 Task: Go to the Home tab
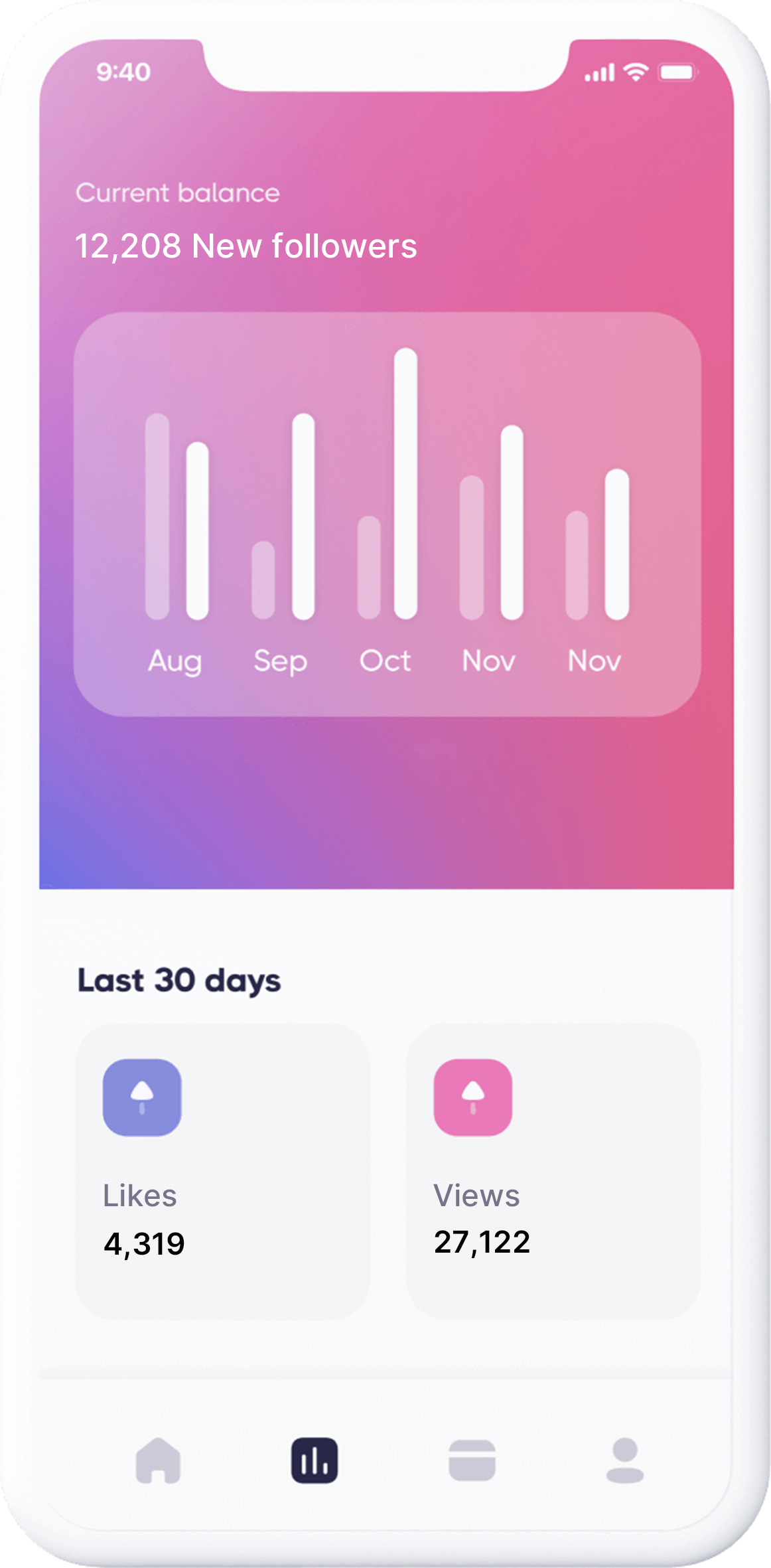point(158,1460)
